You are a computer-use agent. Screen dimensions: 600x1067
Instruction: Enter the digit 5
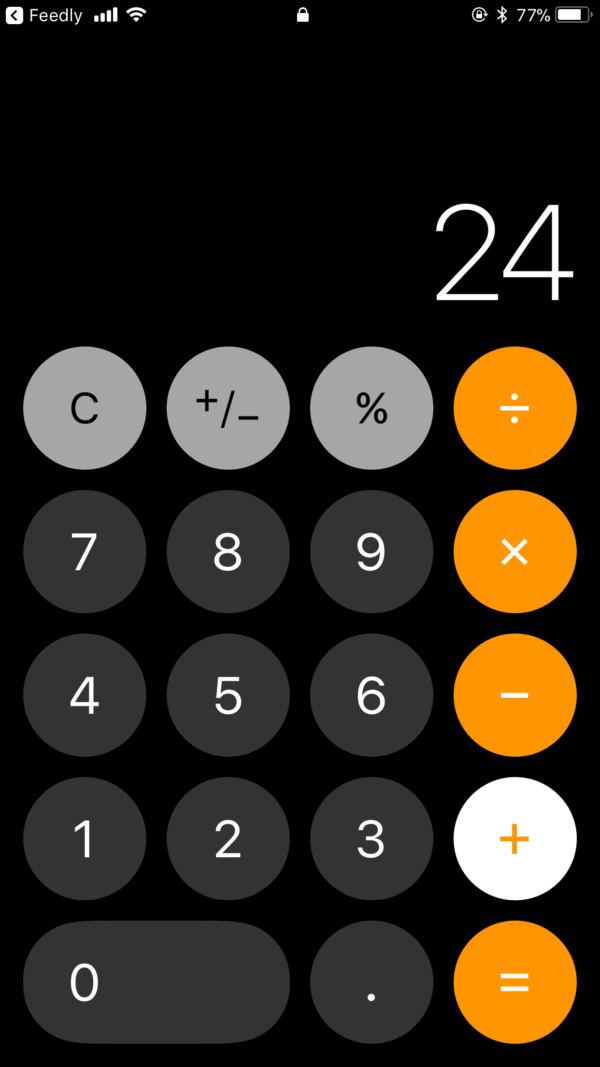tap(228, 695)
